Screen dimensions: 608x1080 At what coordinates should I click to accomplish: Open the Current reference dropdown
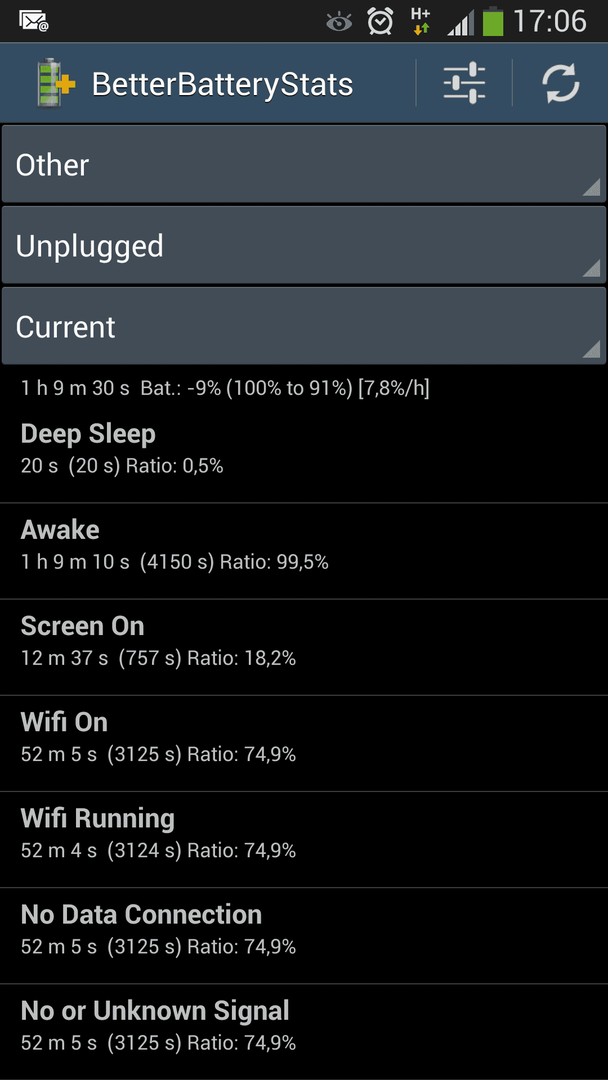coord(304,326)
